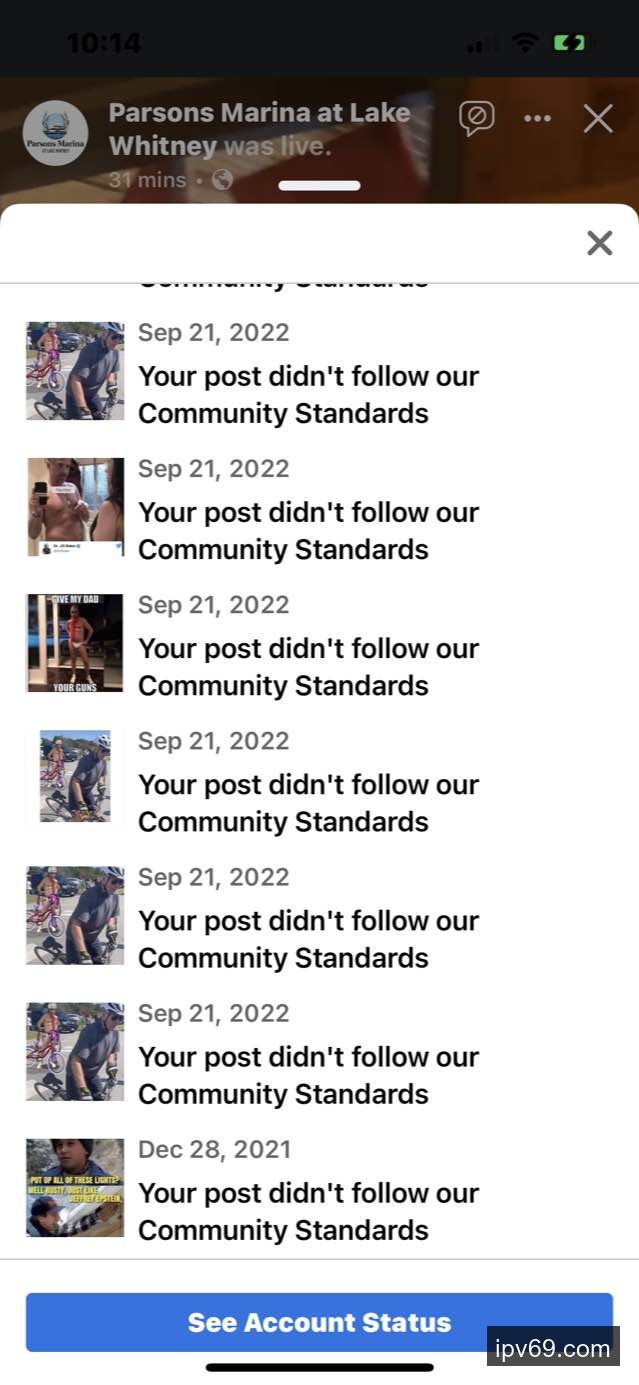Viewport: 639px width, 1385px height.
Task: Close the Community Standards sheet
Action: pos(599,243)
